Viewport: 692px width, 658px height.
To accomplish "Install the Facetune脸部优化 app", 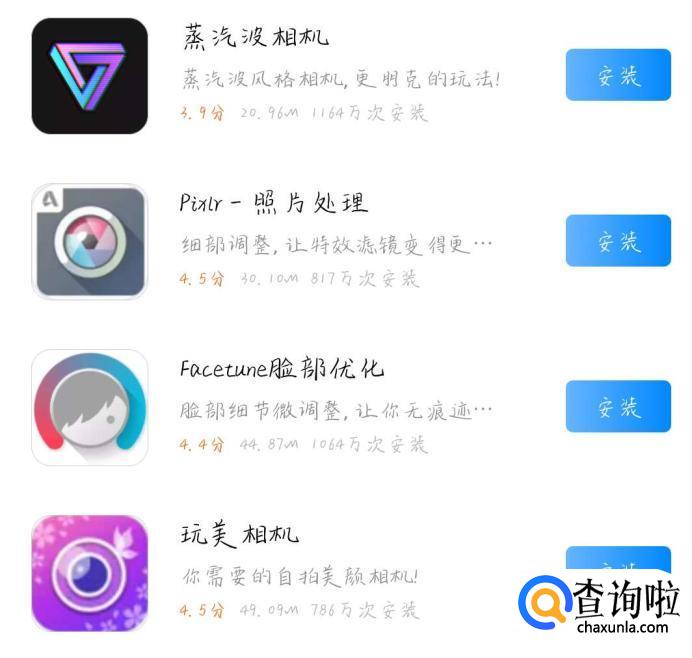I will [618, 406].
